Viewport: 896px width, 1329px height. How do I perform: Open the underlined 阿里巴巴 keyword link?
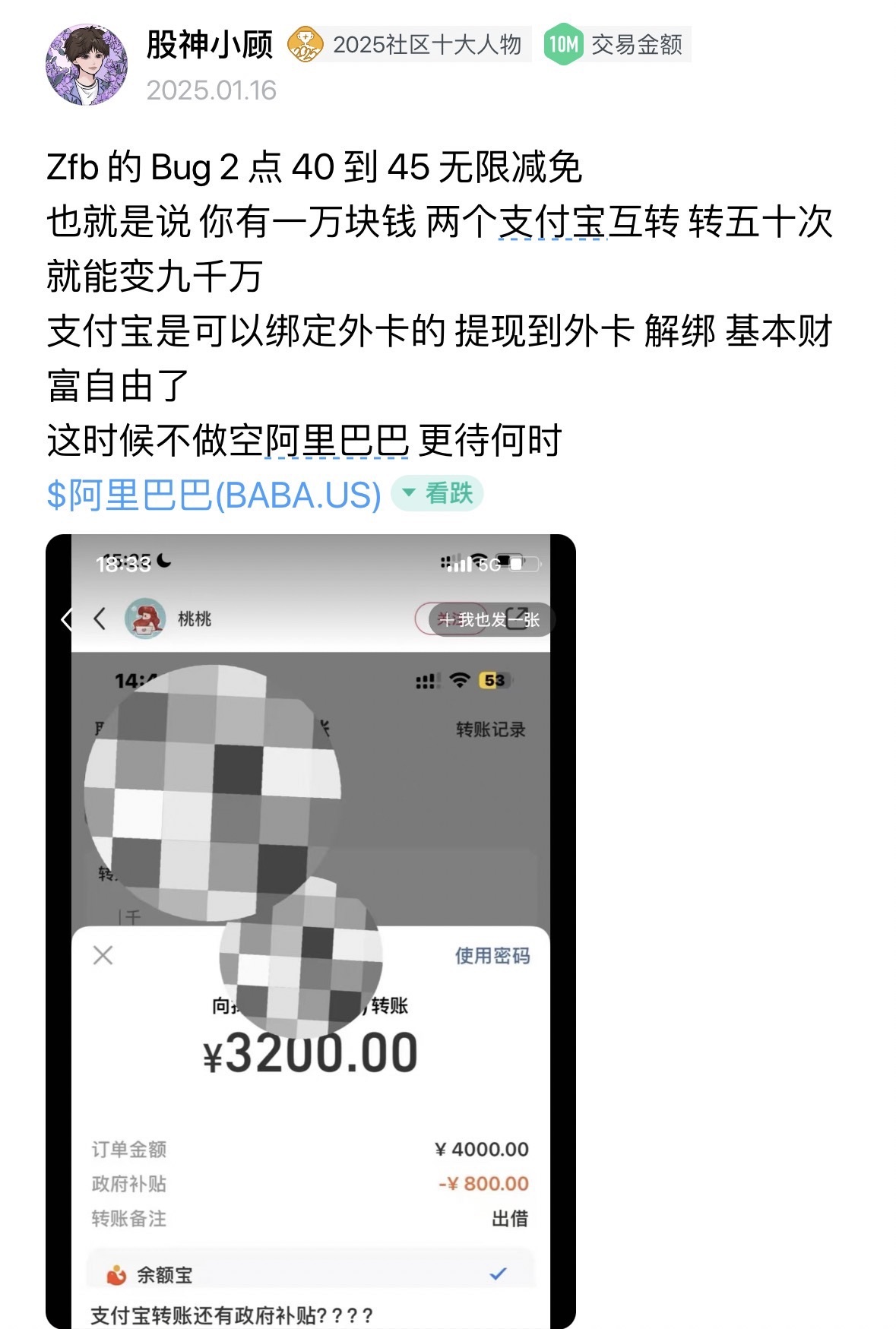(x=337, y=441)
